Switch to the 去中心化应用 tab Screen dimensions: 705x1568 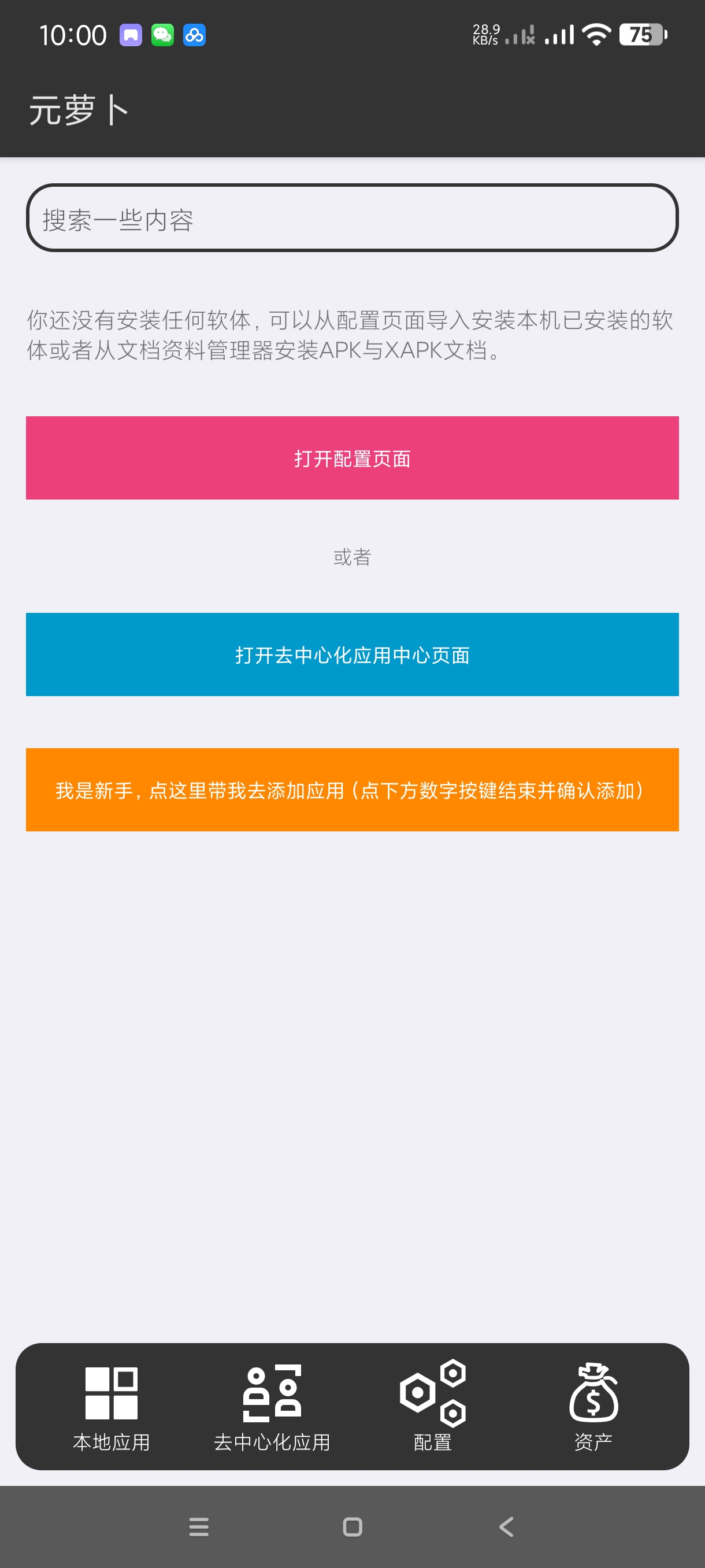272,1407
